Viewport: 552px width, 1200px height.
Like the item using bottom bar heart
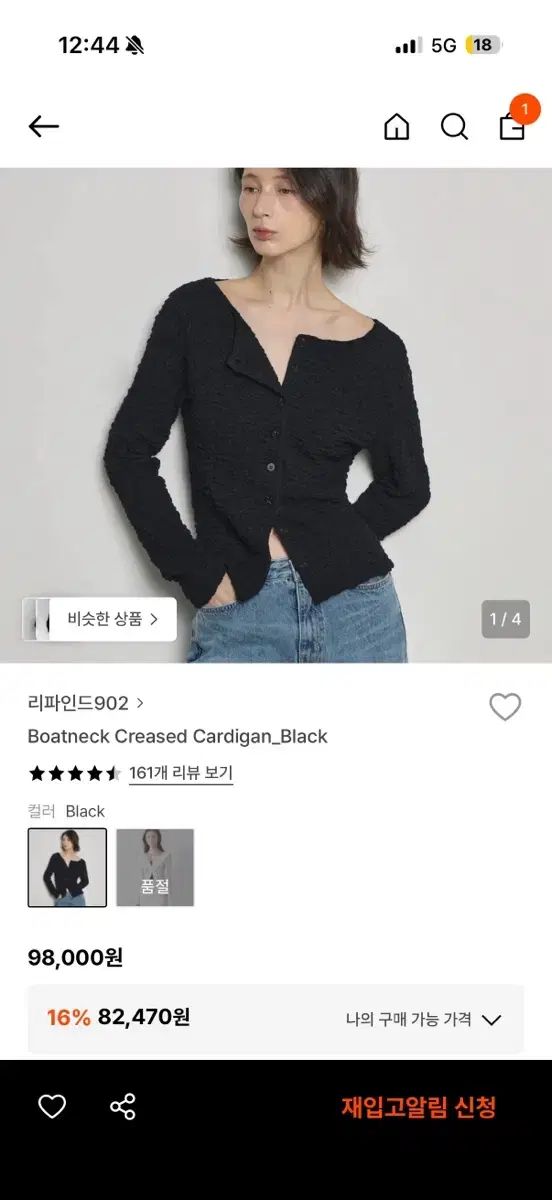[x=52, y=1106]
